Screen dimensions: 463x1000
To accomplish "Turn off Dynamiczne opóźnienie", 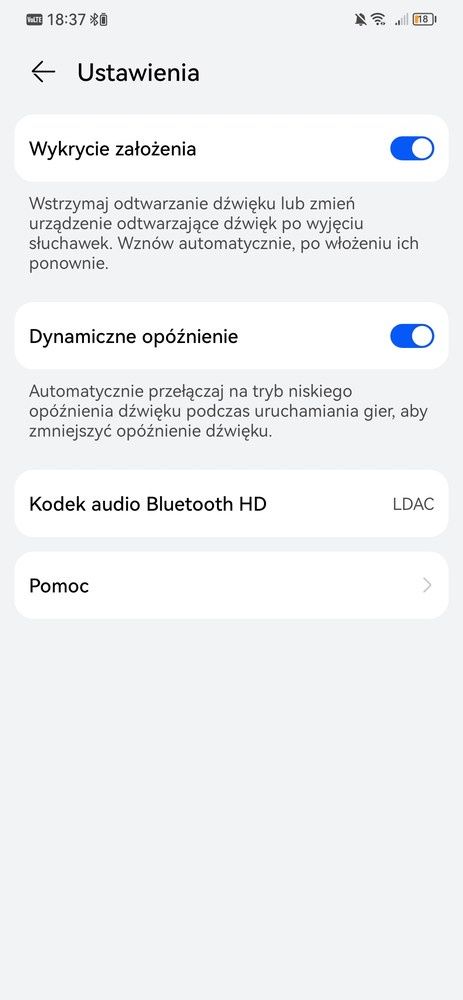I will pos(412,336).
